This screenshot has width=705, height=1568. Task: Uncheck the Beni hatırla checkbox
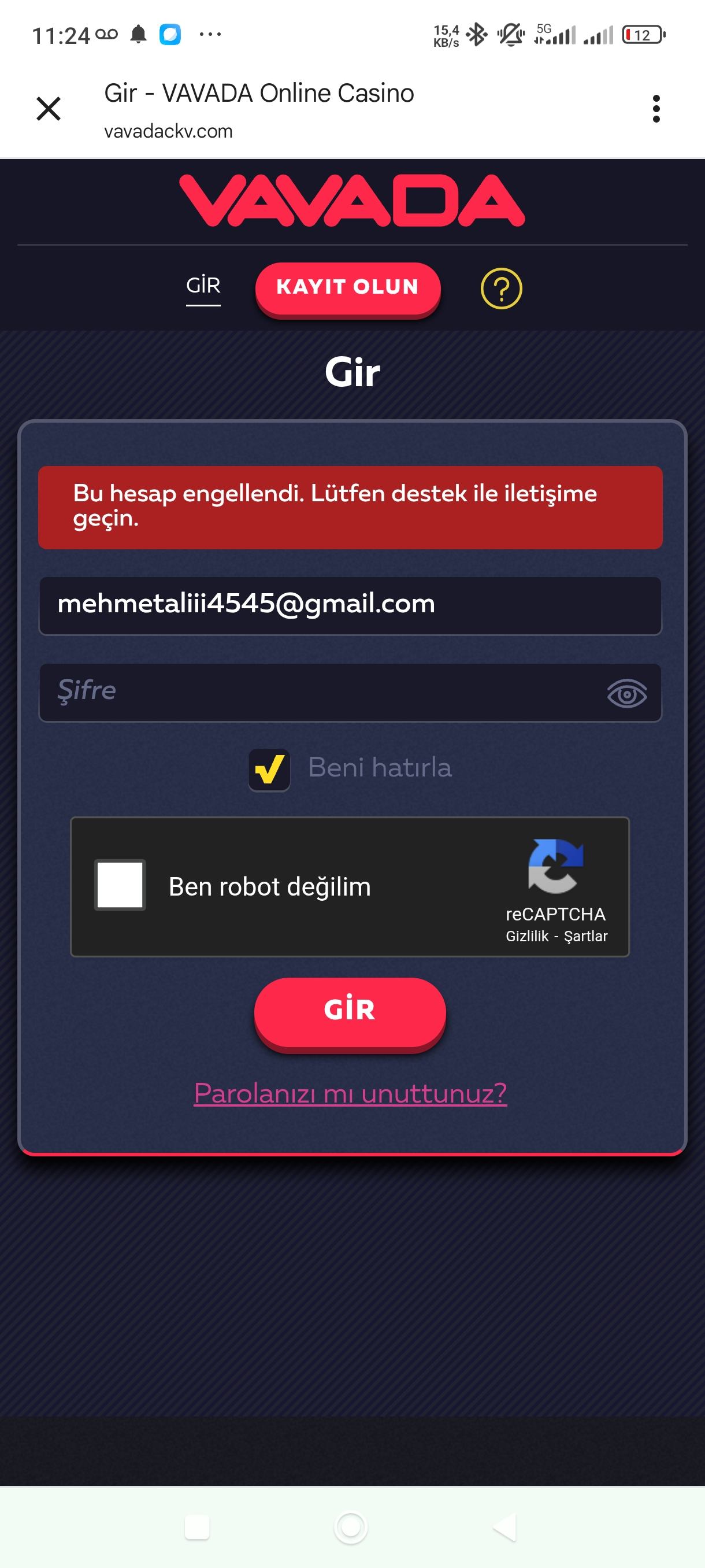(269, 769)
